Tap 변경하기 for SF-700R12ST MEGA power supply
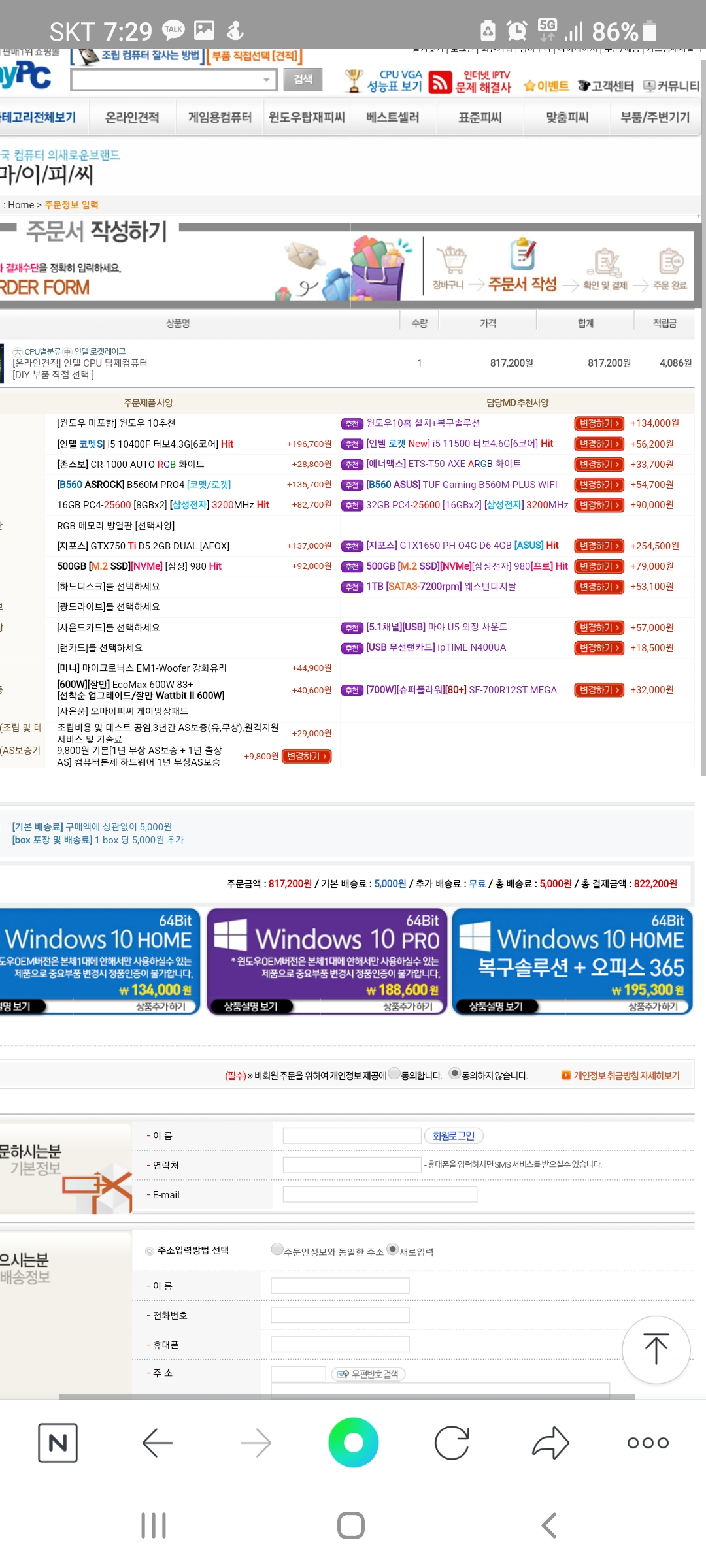 pos(599,690)
